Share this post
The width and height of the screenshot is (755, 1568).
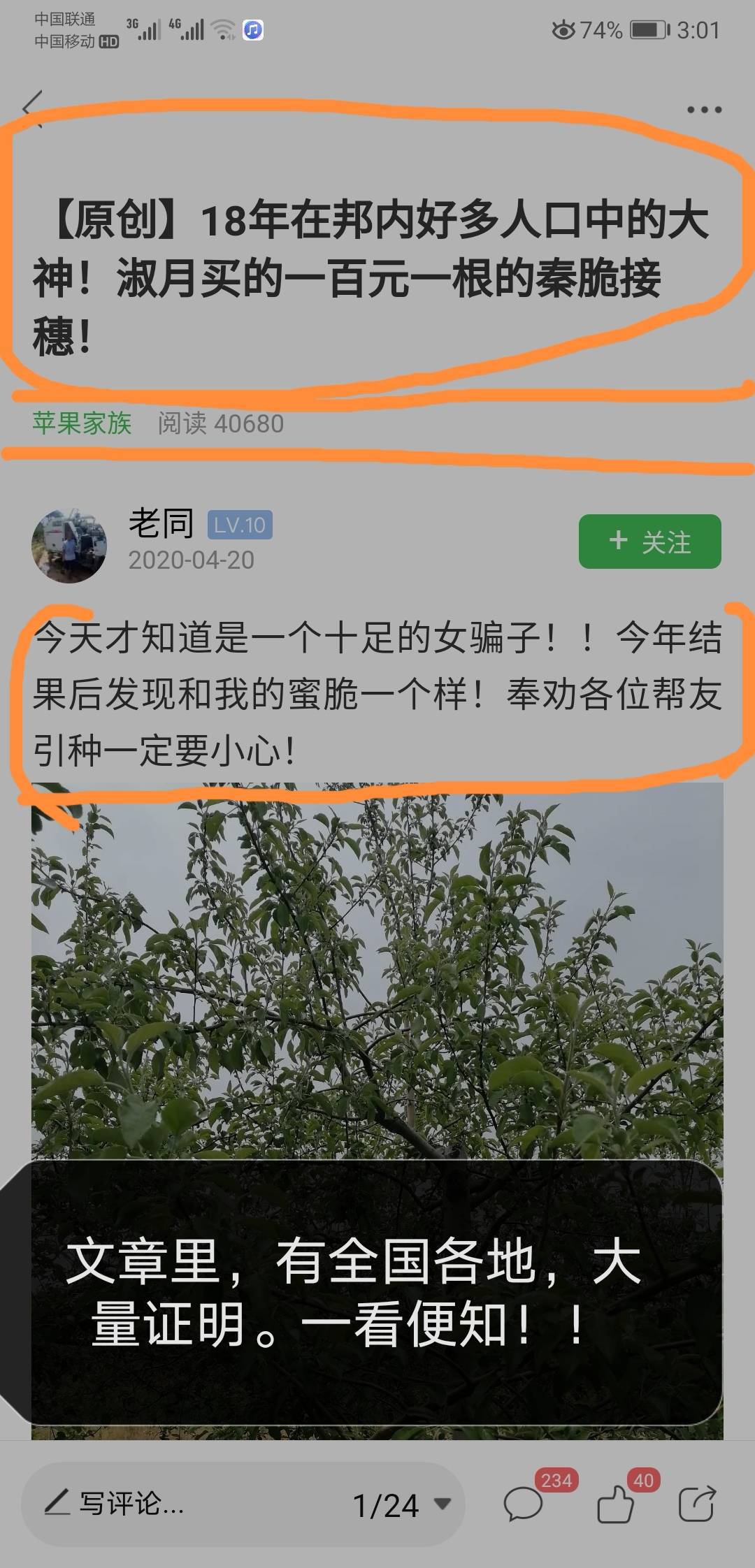point(697,1504)
